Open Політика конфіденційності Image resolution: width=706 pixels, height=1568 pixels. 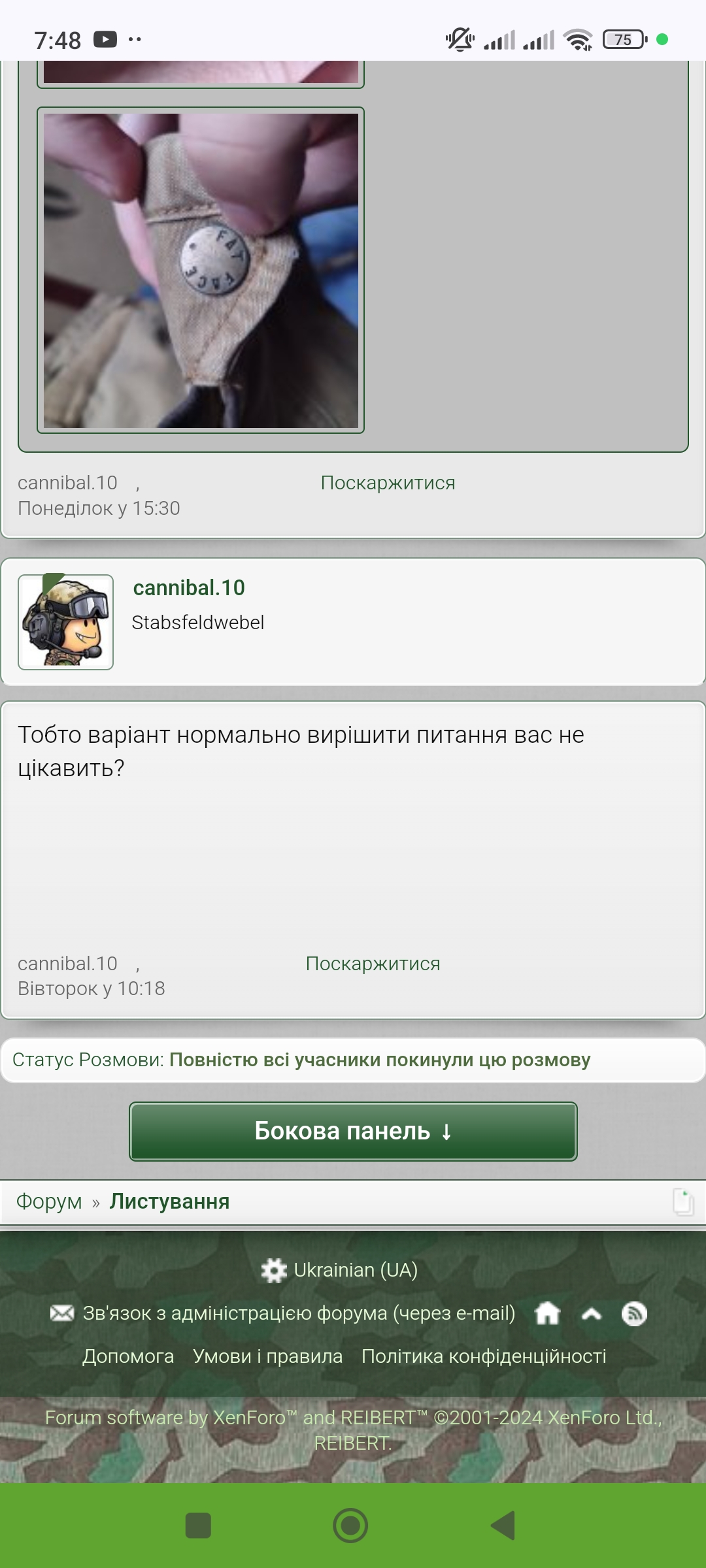tap(484, 1356)
